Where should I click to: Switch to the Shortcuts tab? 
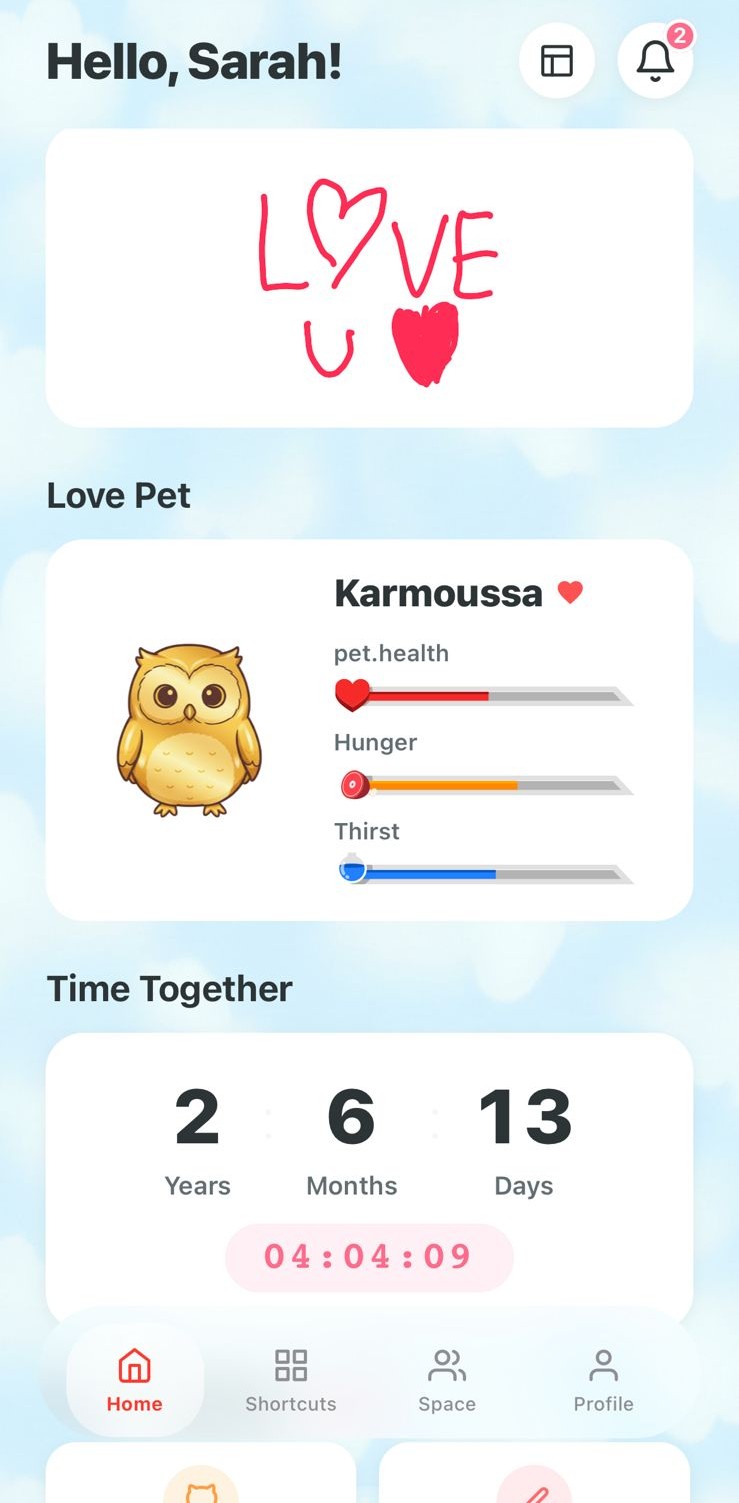click(x=291, y=1380)
